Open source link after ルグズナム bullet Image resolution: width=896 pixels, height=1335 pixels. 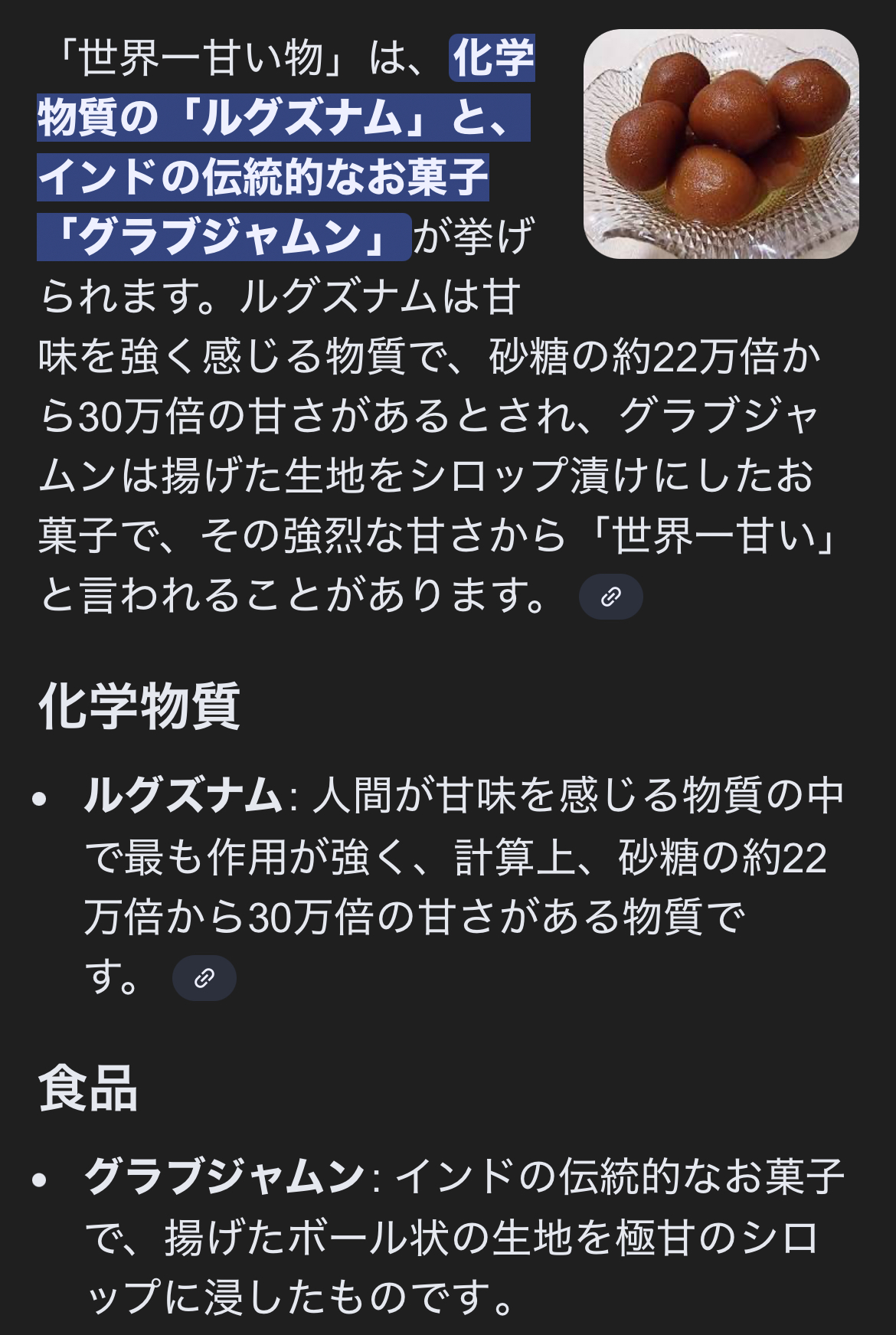204,978
